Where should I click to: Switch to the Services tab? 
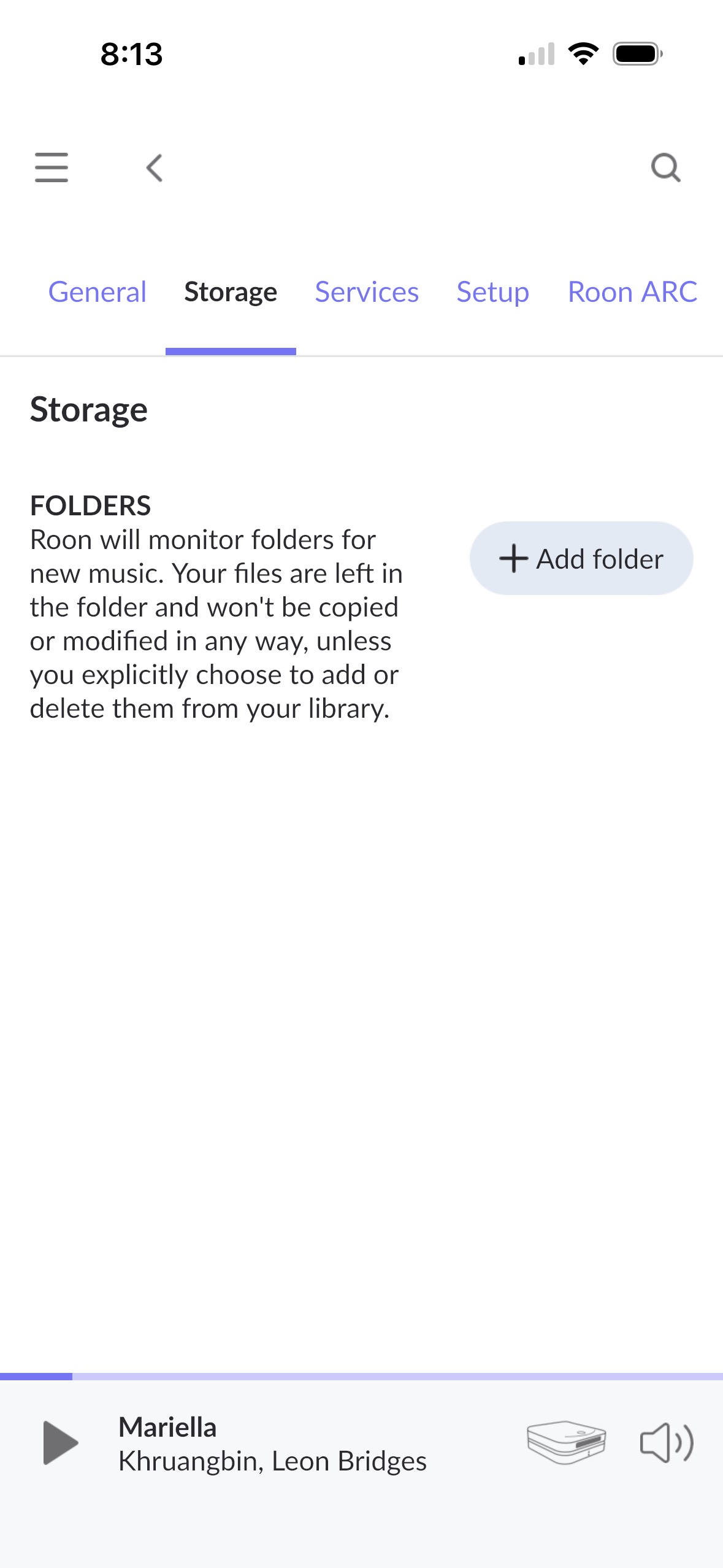pos(367,292)
